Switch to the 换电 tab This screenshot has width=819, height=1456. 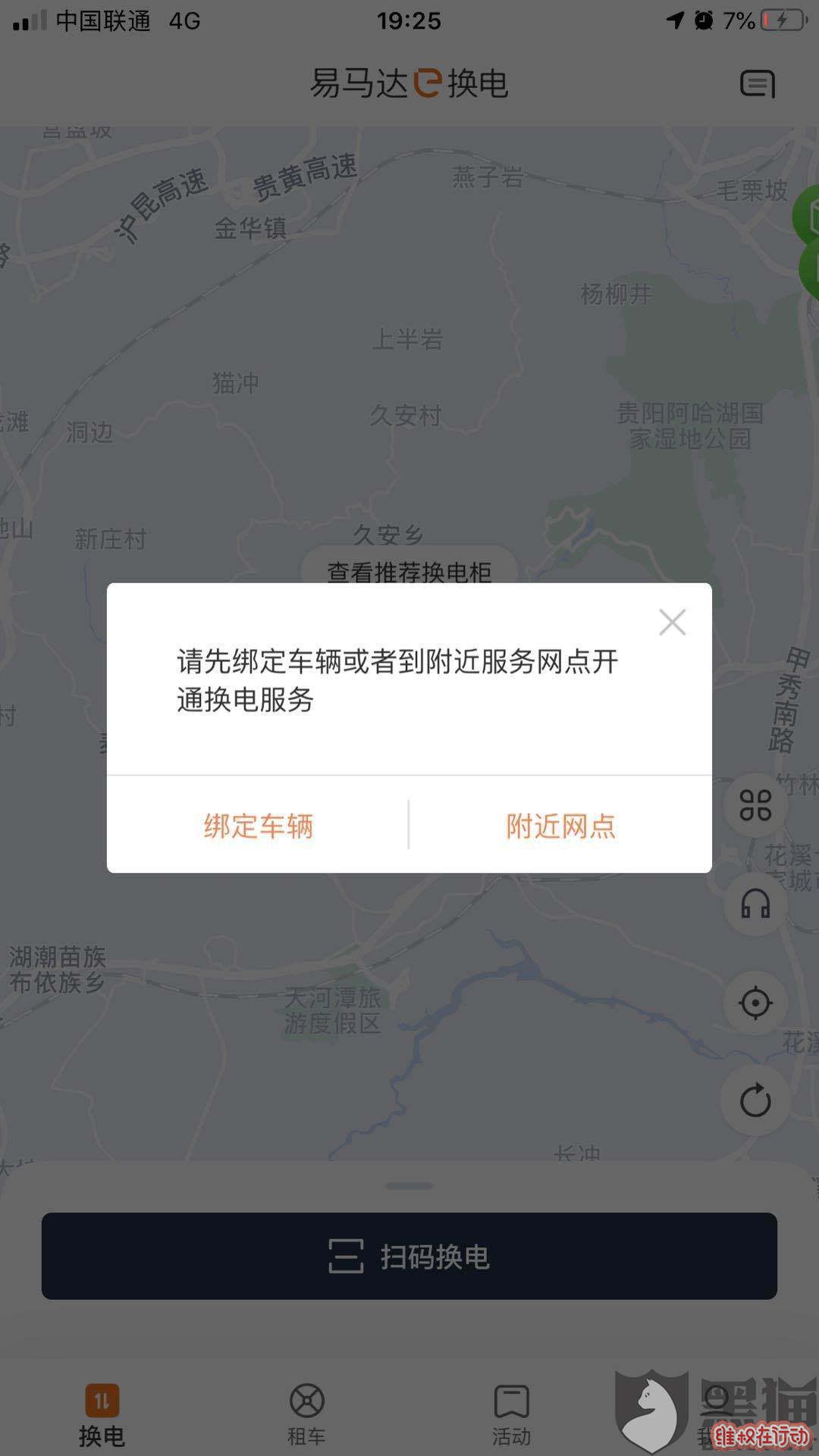point(102,1415)
